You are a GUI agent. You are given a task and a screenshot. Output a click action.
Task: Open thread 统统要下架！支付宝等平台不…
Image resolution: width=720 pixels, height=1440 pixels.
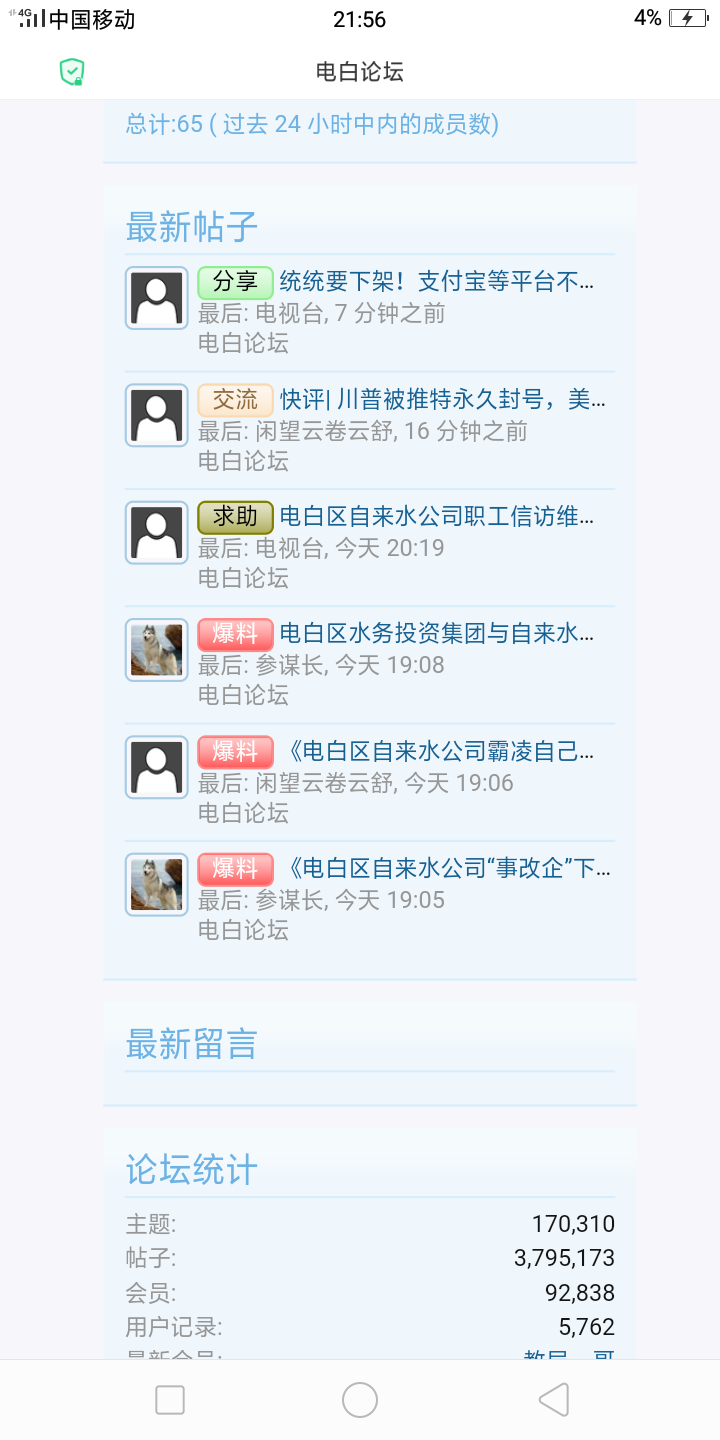pos(437,282)
